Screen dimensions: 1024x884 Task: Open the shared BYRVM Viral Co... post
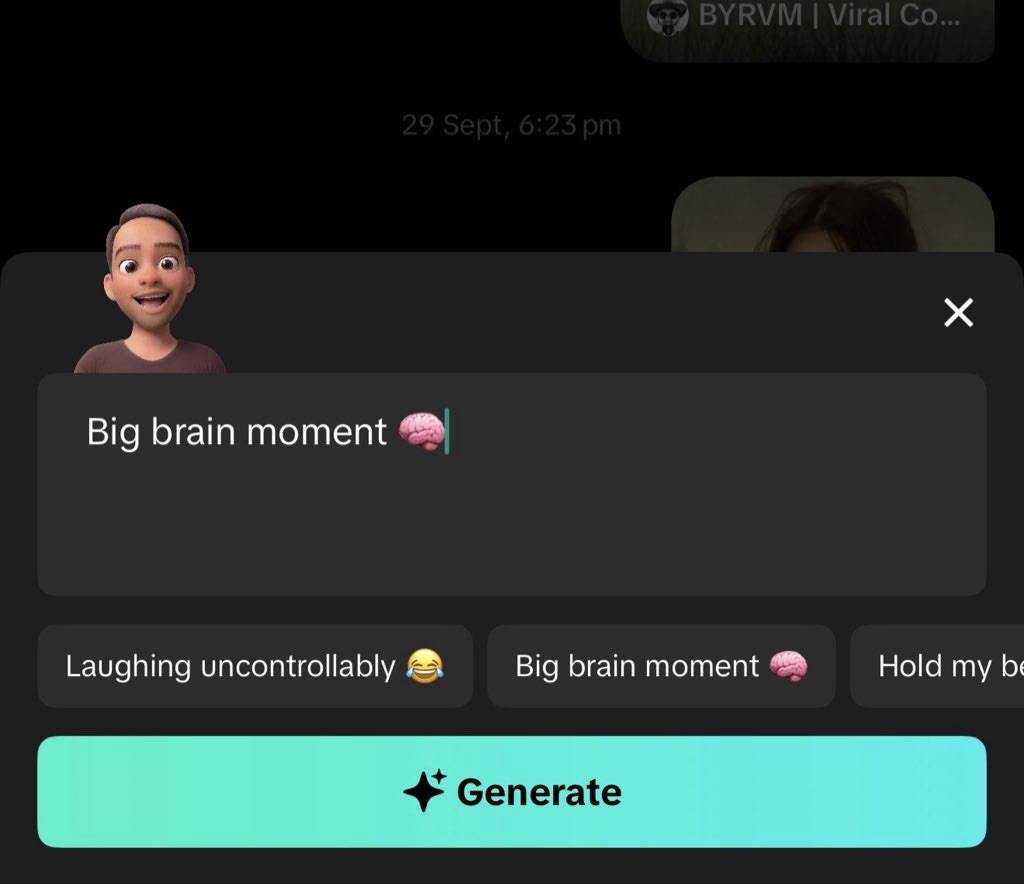point(808,28)
